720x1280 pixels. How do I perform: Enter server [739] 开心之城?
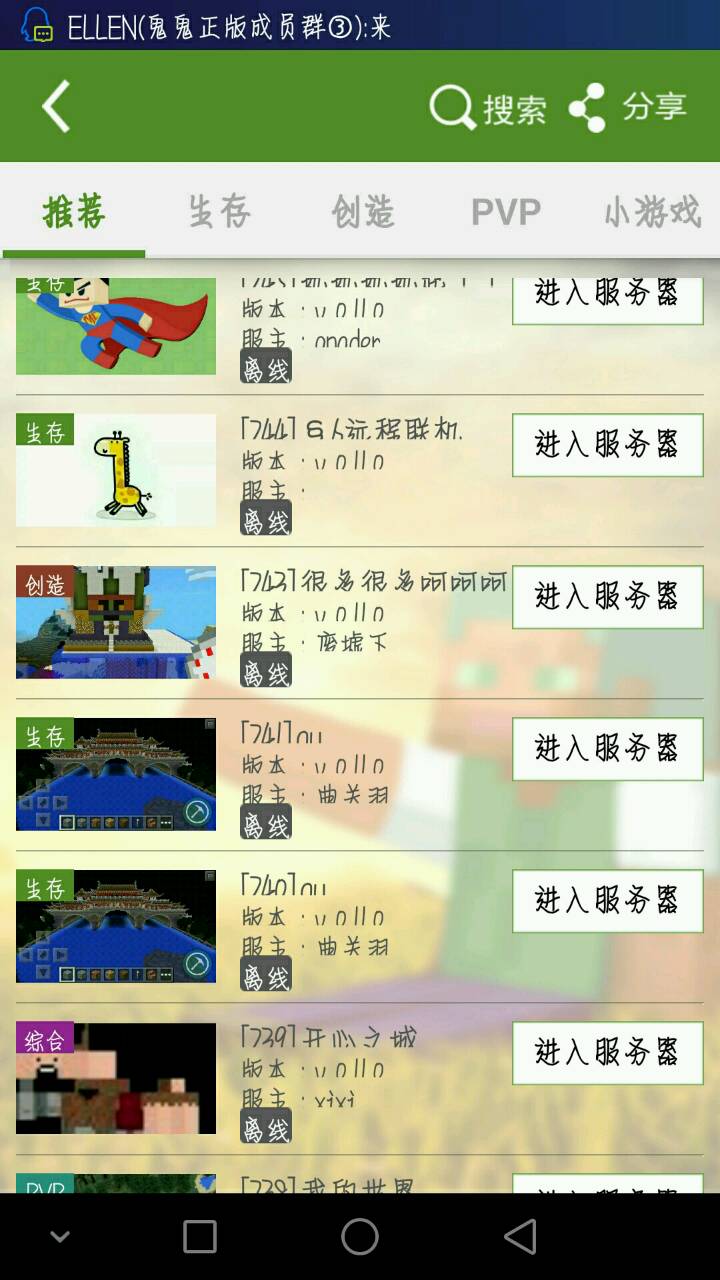point(607,1053)
